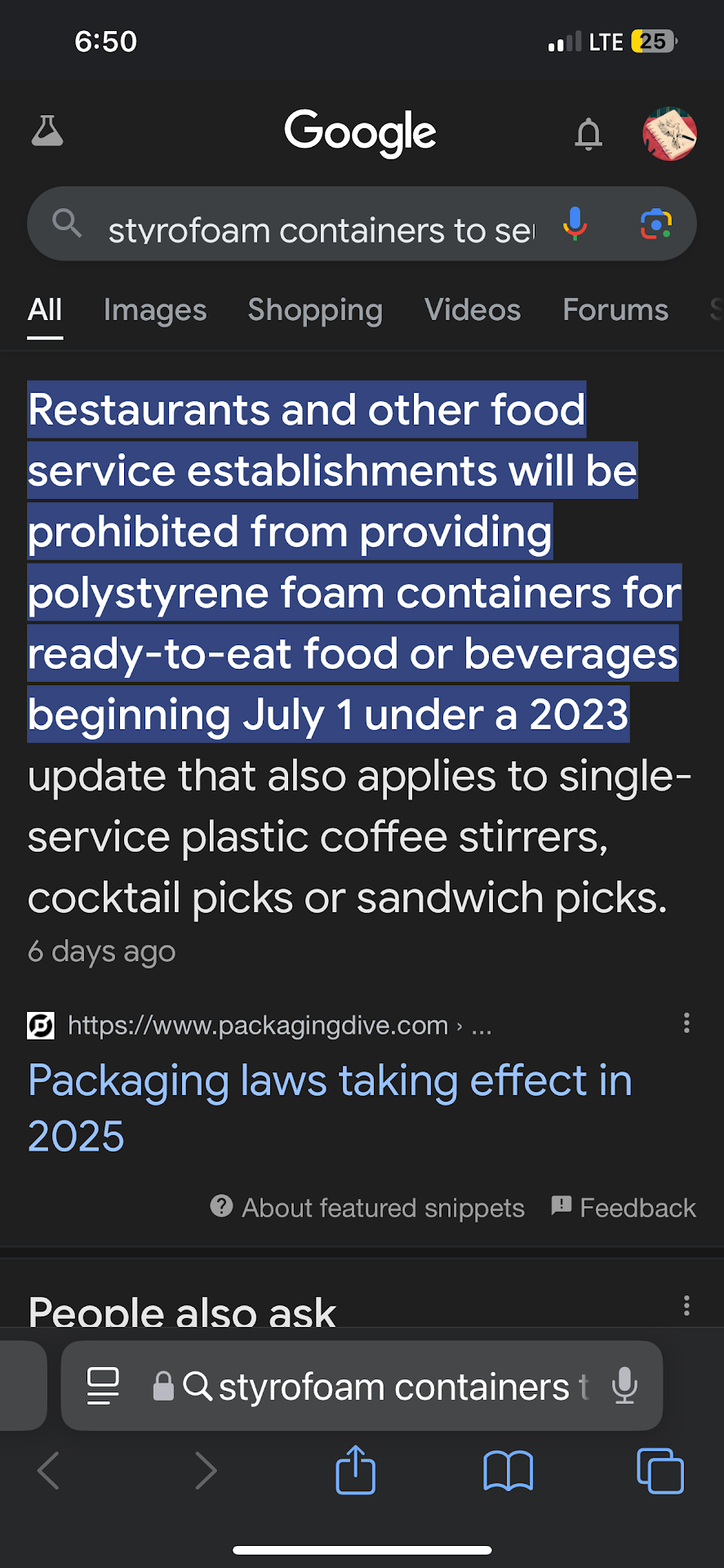Viewport: 724px width, 1568px height.
Task: Switch to the Images tab
Action: [155, 310]
